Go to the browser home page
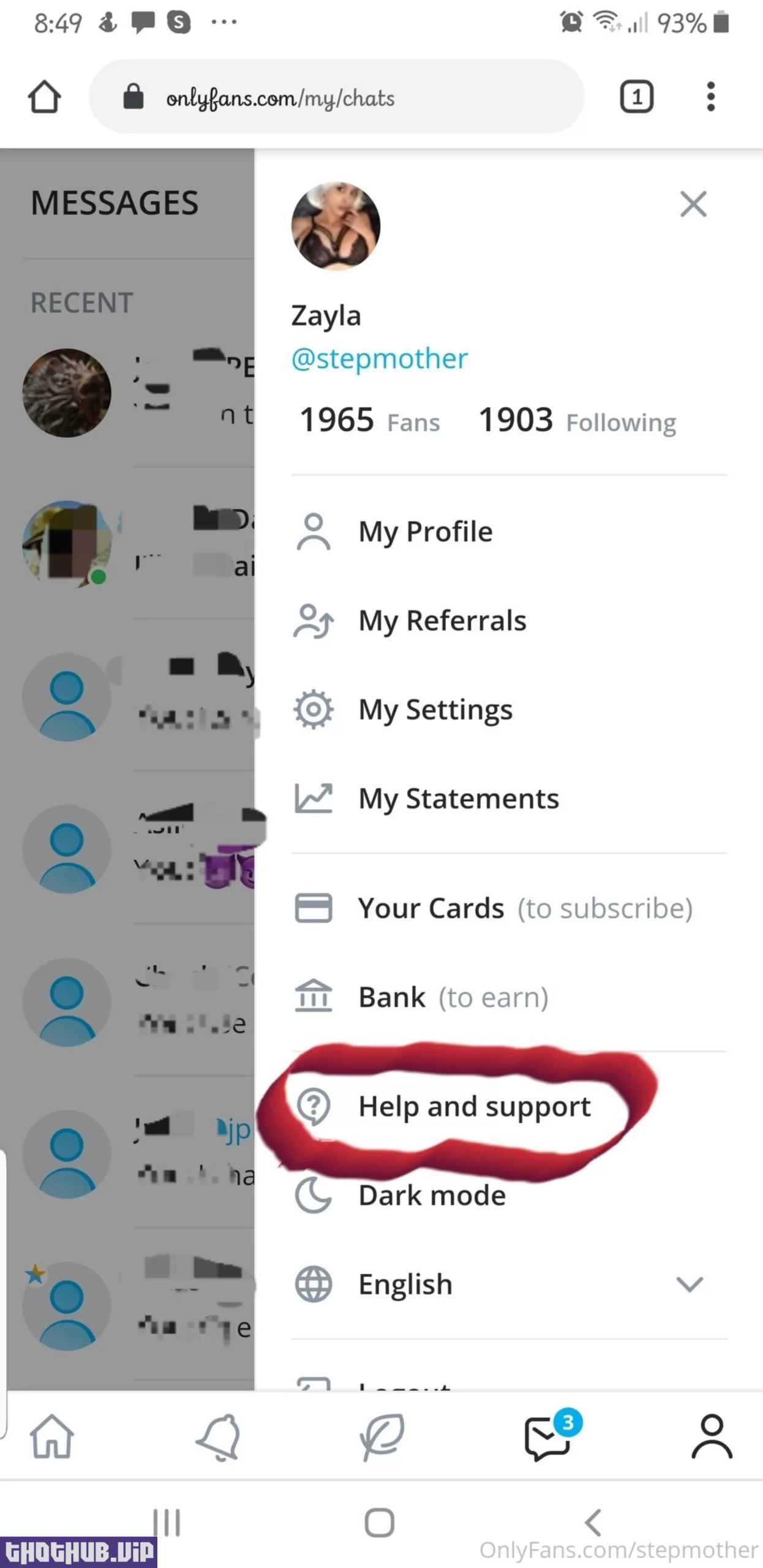 point(44,97)
